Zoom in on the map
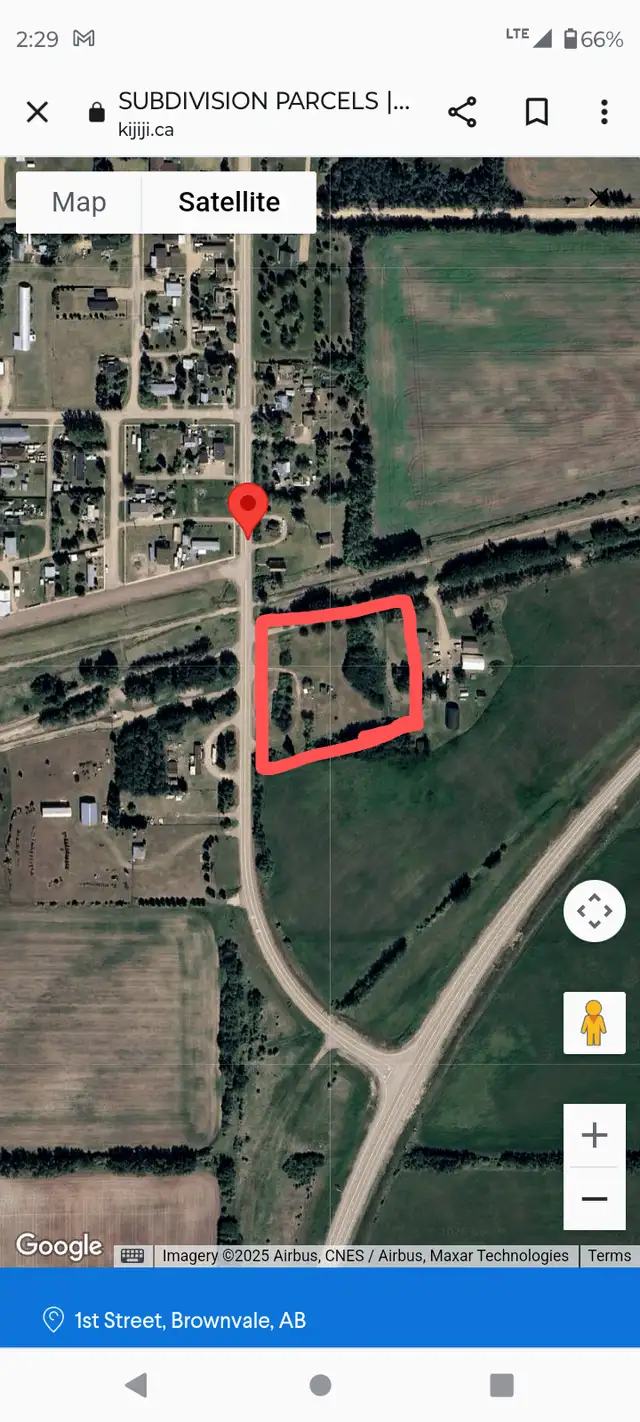Screen dimensions: 640x1422 click(595, 1135)
